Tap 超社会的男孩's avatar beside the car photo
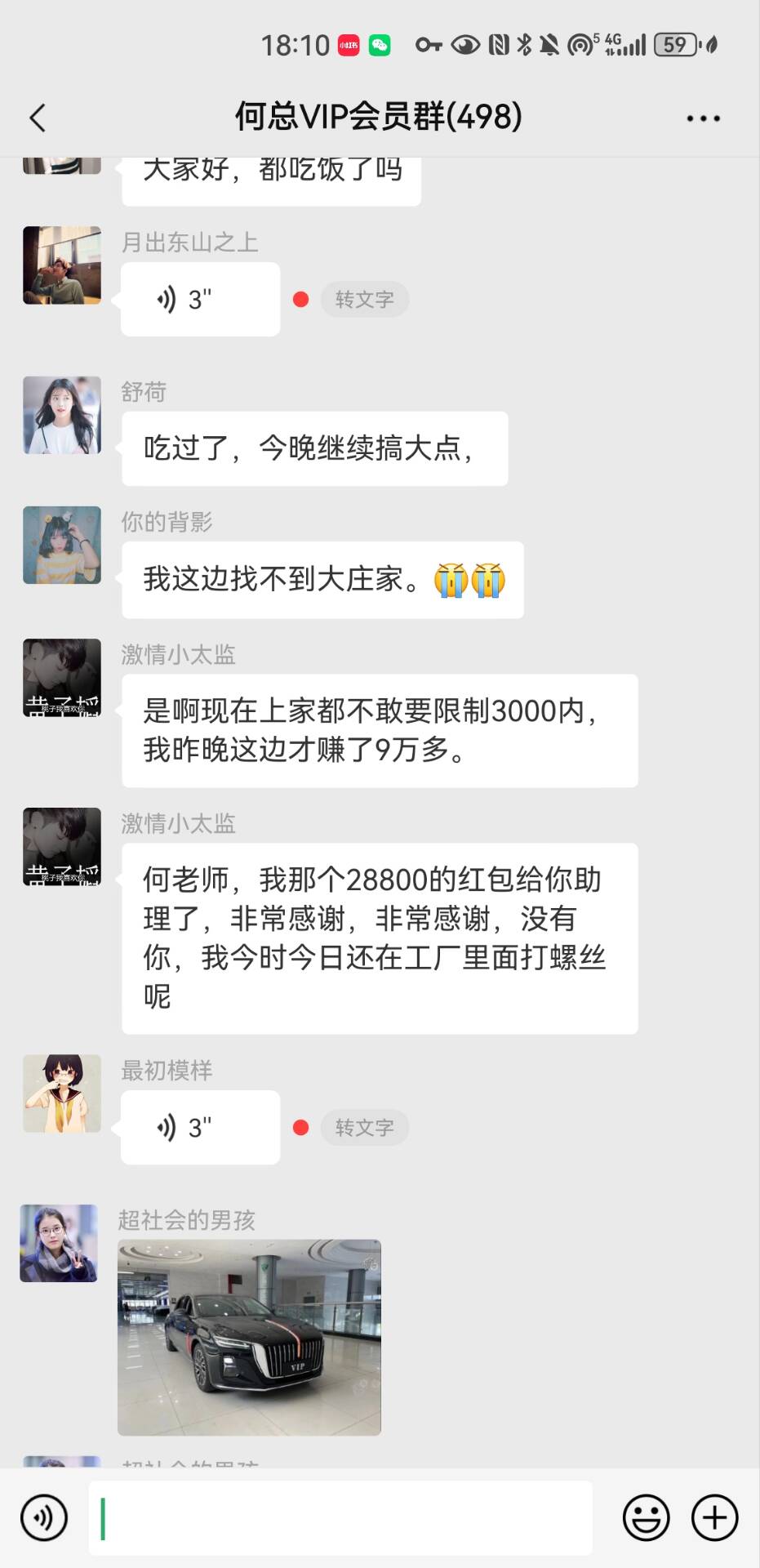Image resolution: width=760 pixels, height=1568 pixels. 59,1243
